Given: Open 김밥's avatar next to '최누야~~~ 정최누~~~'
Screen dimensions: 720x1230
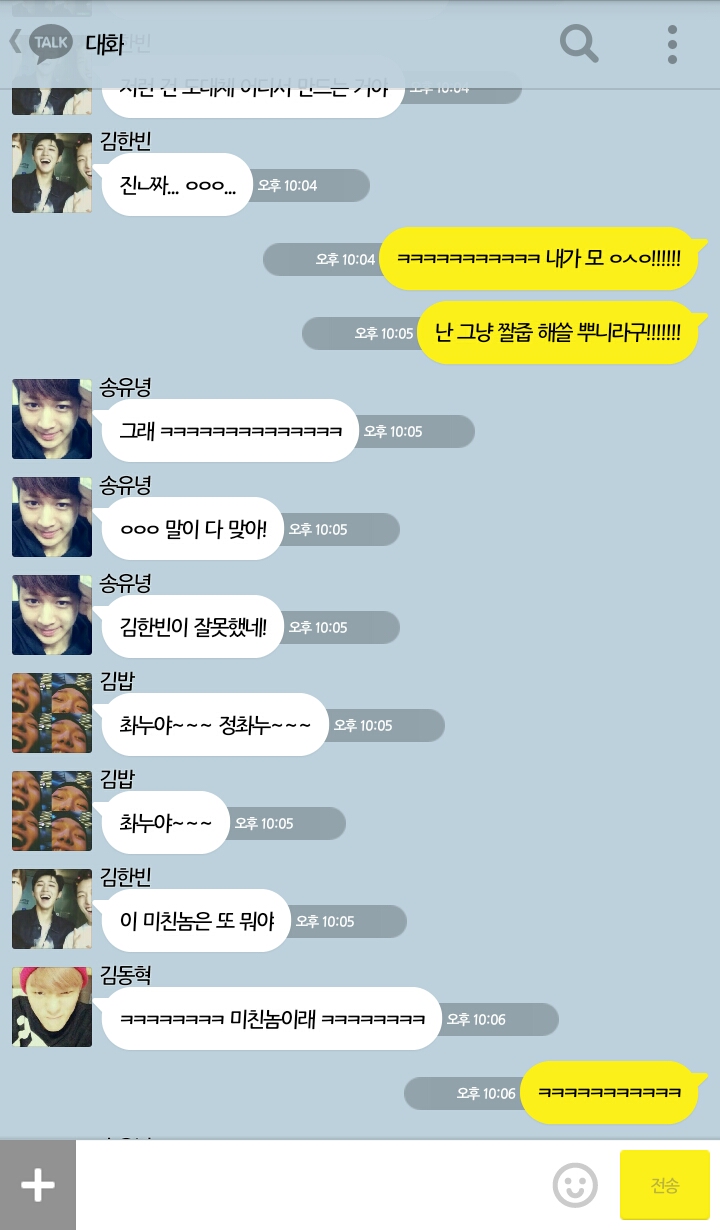Looking at the screenshot, I should pyautogui.click(x=52, y=713).
